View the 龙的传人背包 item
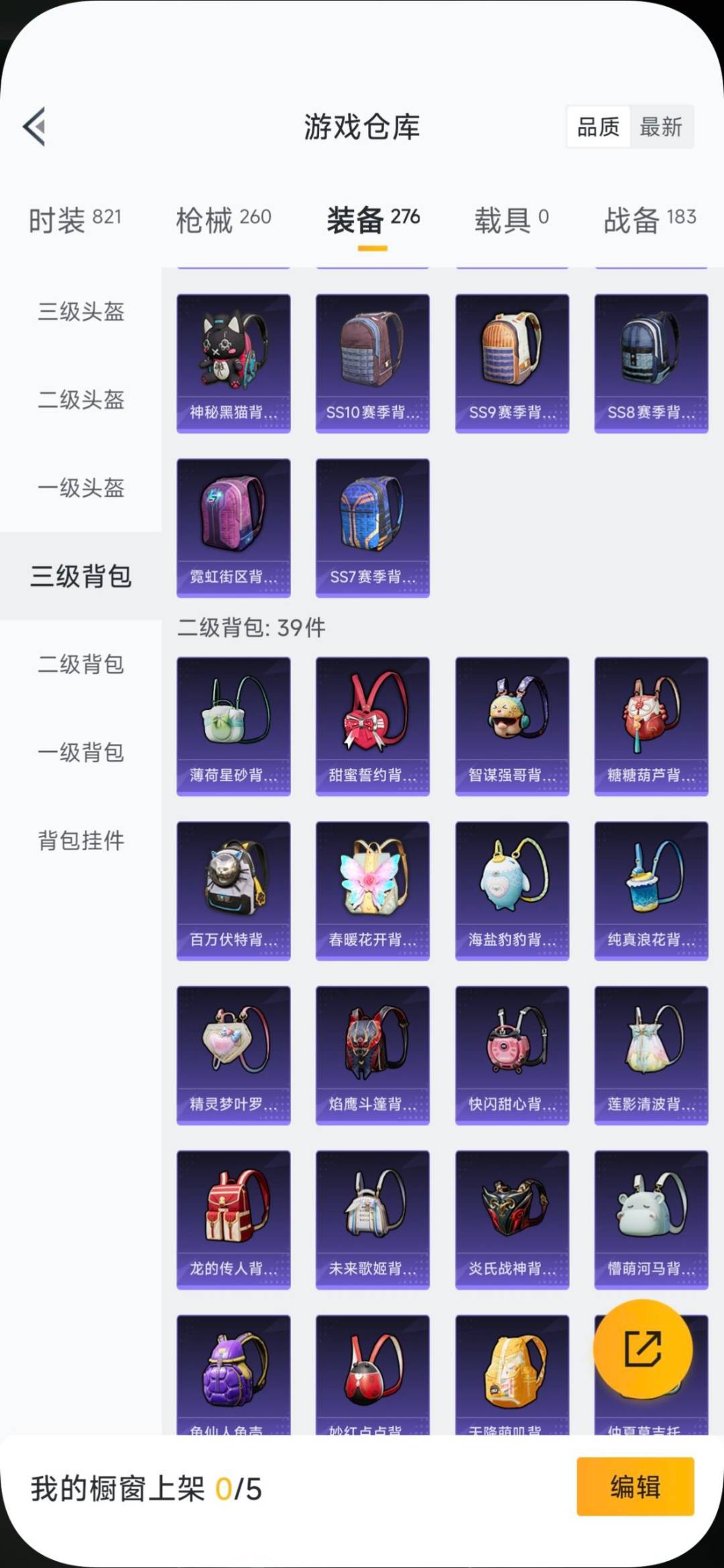 (x=233, y=1220)
